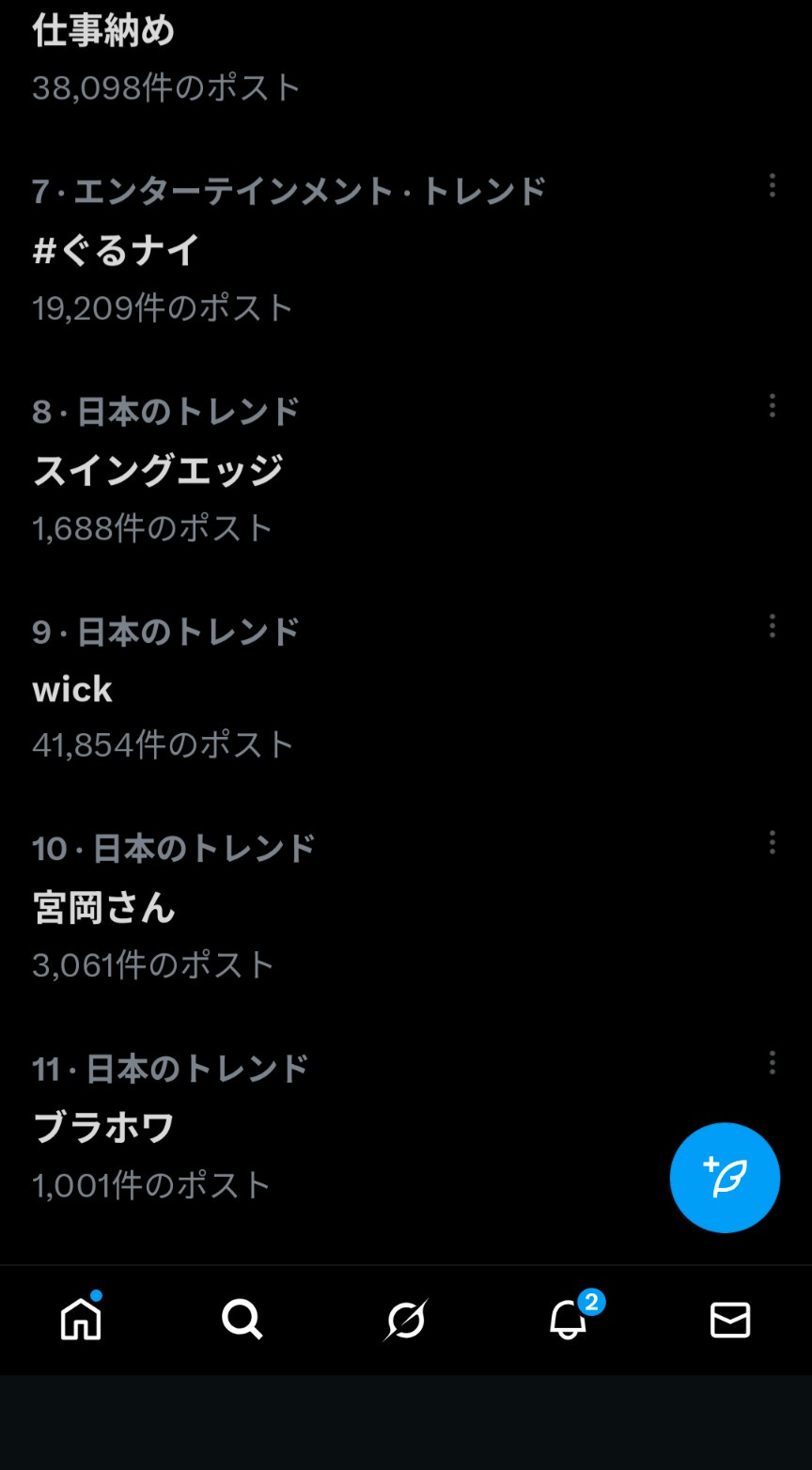
Task: Open the three-dot menu for 宮岡さん
Action: point(772,843)
